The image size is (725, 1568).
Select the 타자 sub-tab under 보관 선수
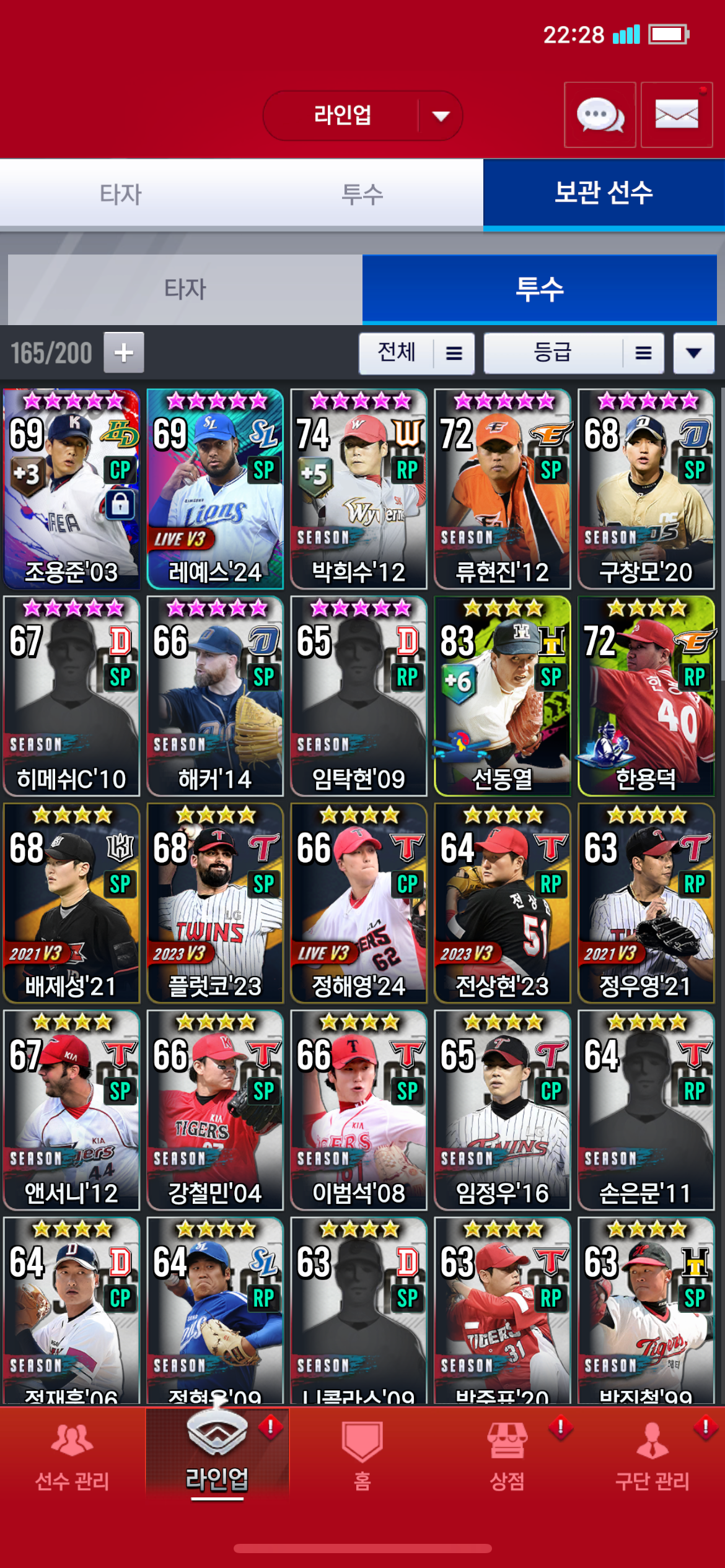click(185, 289)
